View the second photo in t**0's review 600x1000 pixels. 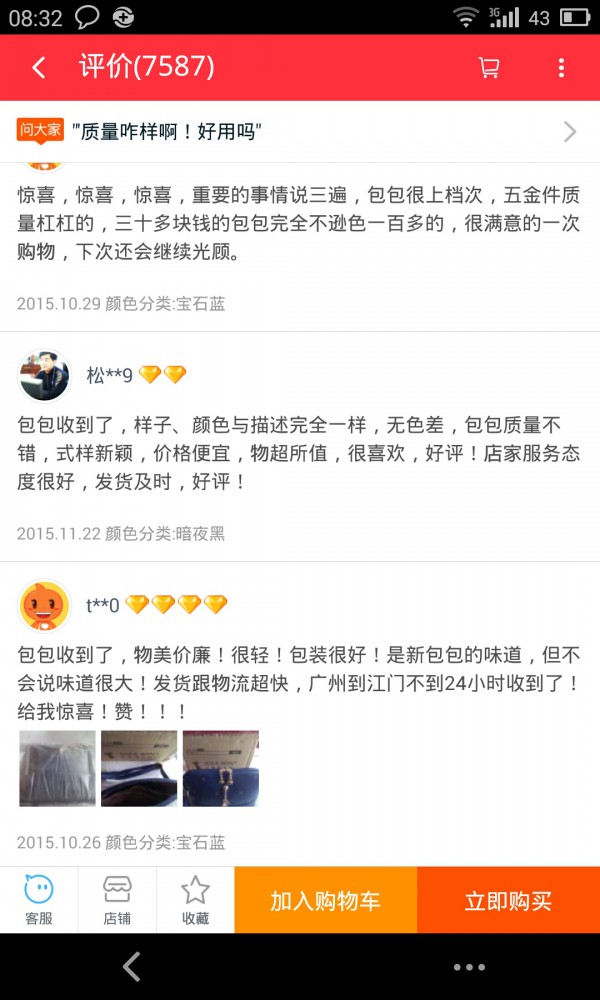click(x=139, y=768)
